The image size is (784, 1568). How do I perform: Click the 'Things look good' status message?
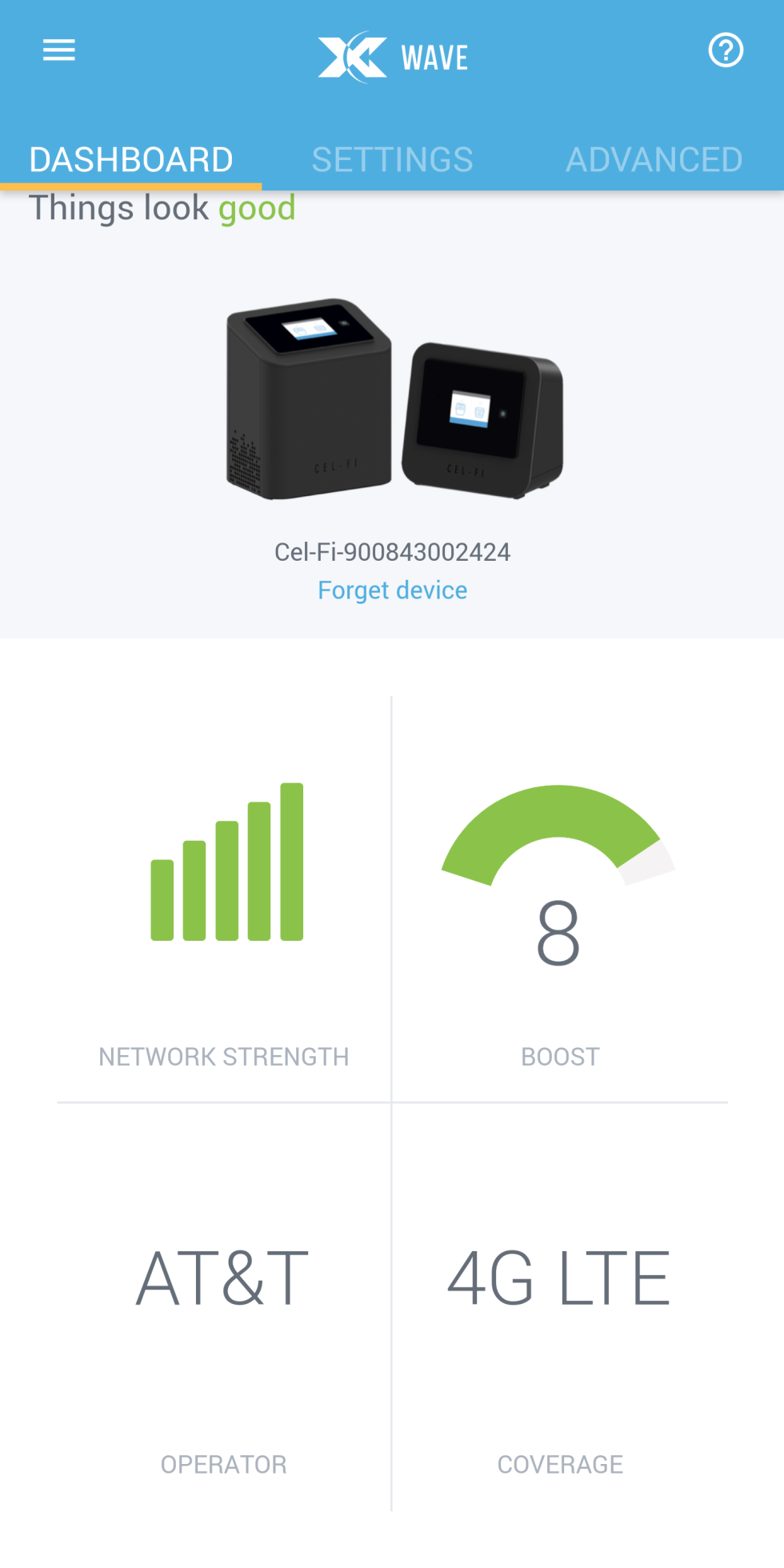(162, 206)
